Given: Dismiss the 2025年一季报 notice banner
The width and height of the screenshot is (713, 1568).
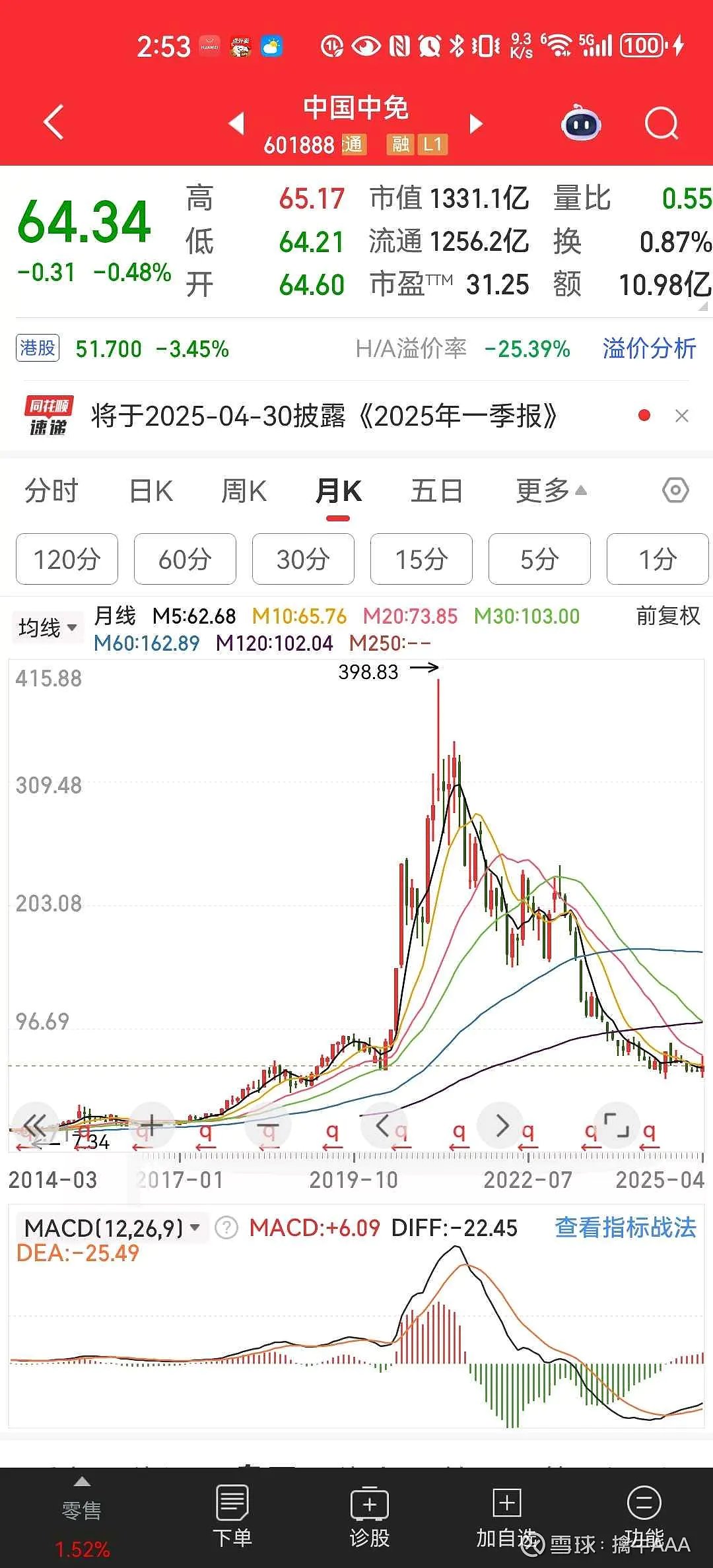Looking at the screenshot, I should [x=682, y=416].
